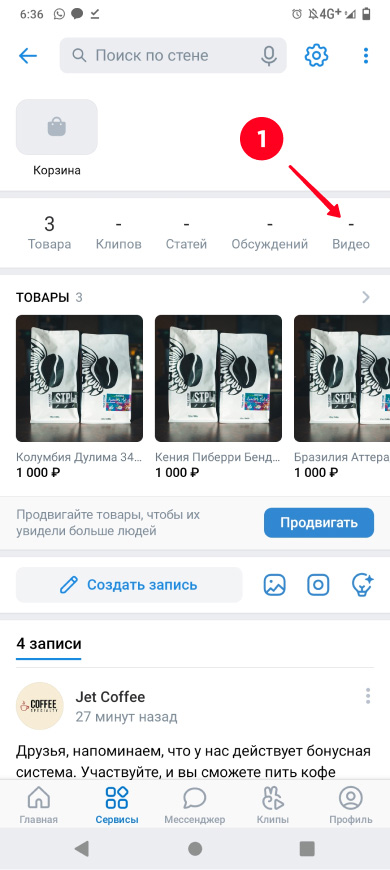This screenshot has width=390, height=870.
Task: Open the Товара counter section
Action: point(49,233)
